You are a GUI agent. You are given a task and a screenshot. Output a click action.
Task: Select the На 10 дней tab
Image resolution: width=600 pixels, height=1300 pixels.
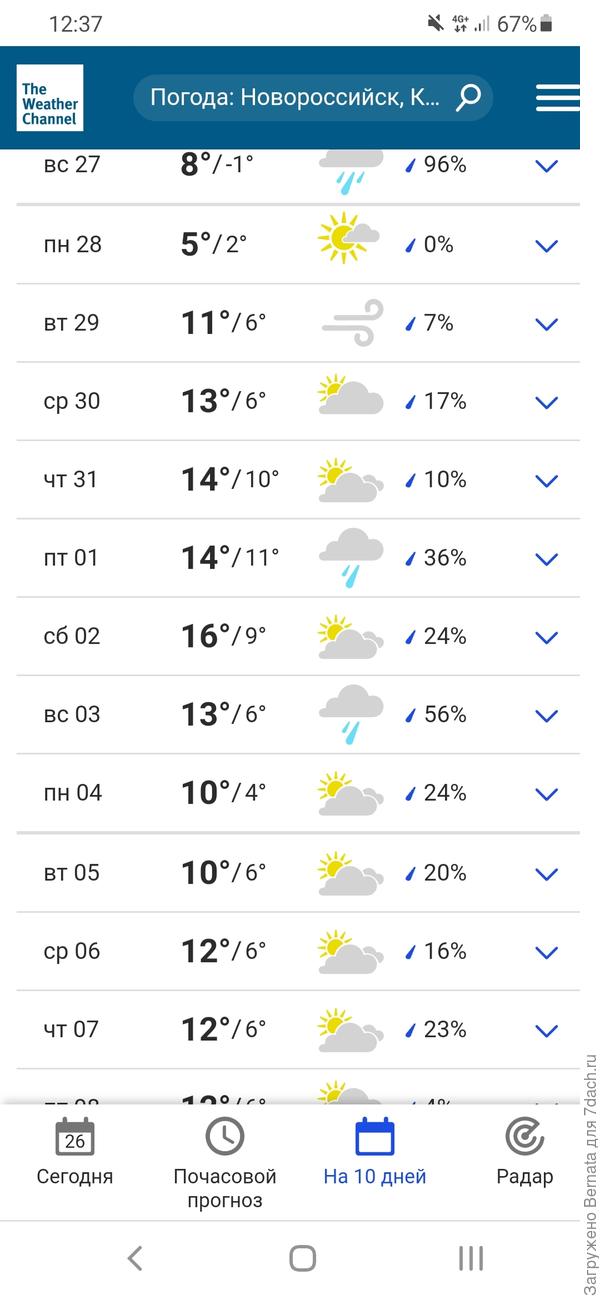point(375,1153)
